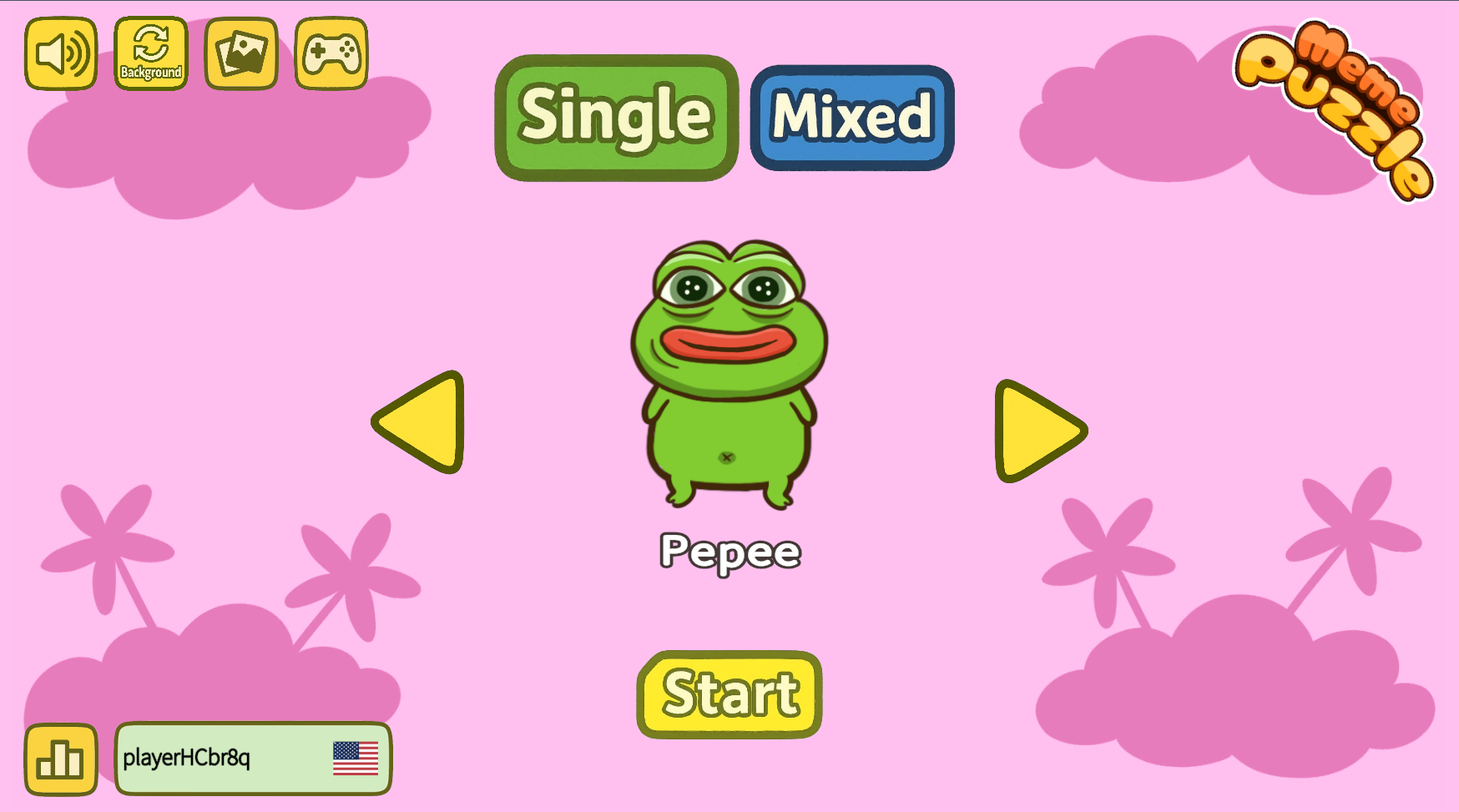The width and height of the screenshot is (1459, 812).
Task: Mute the game sound
Action: click(61, 53)
